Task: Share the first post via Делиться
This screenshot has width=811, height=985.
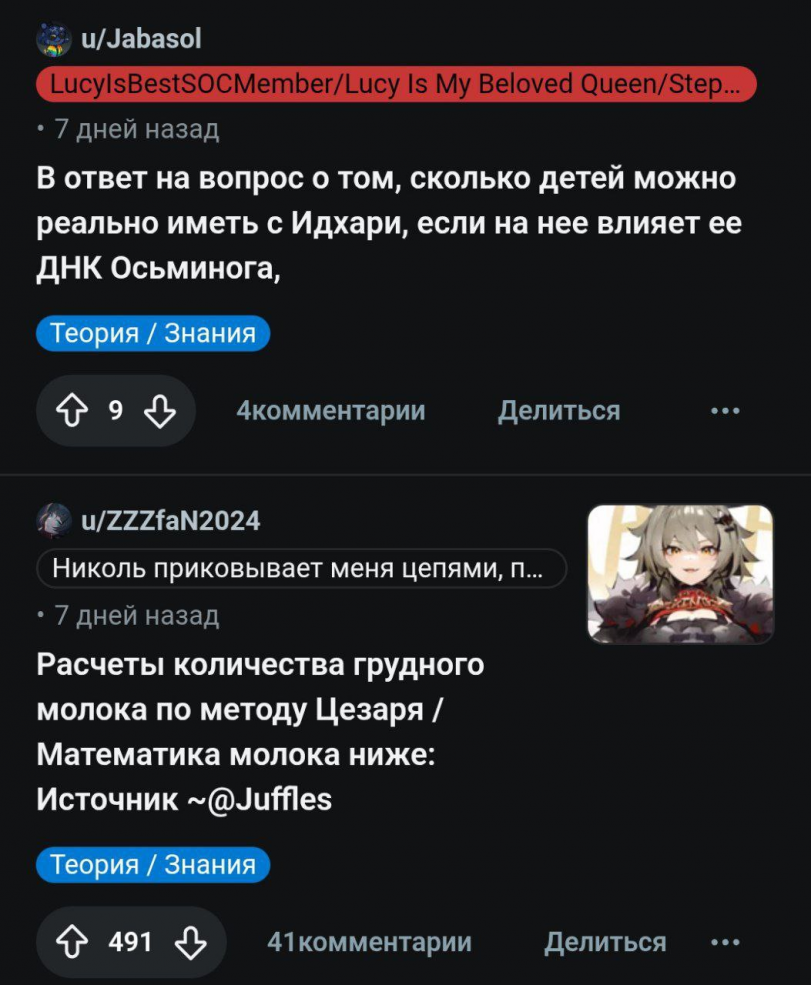Action: tap(560, 410)
